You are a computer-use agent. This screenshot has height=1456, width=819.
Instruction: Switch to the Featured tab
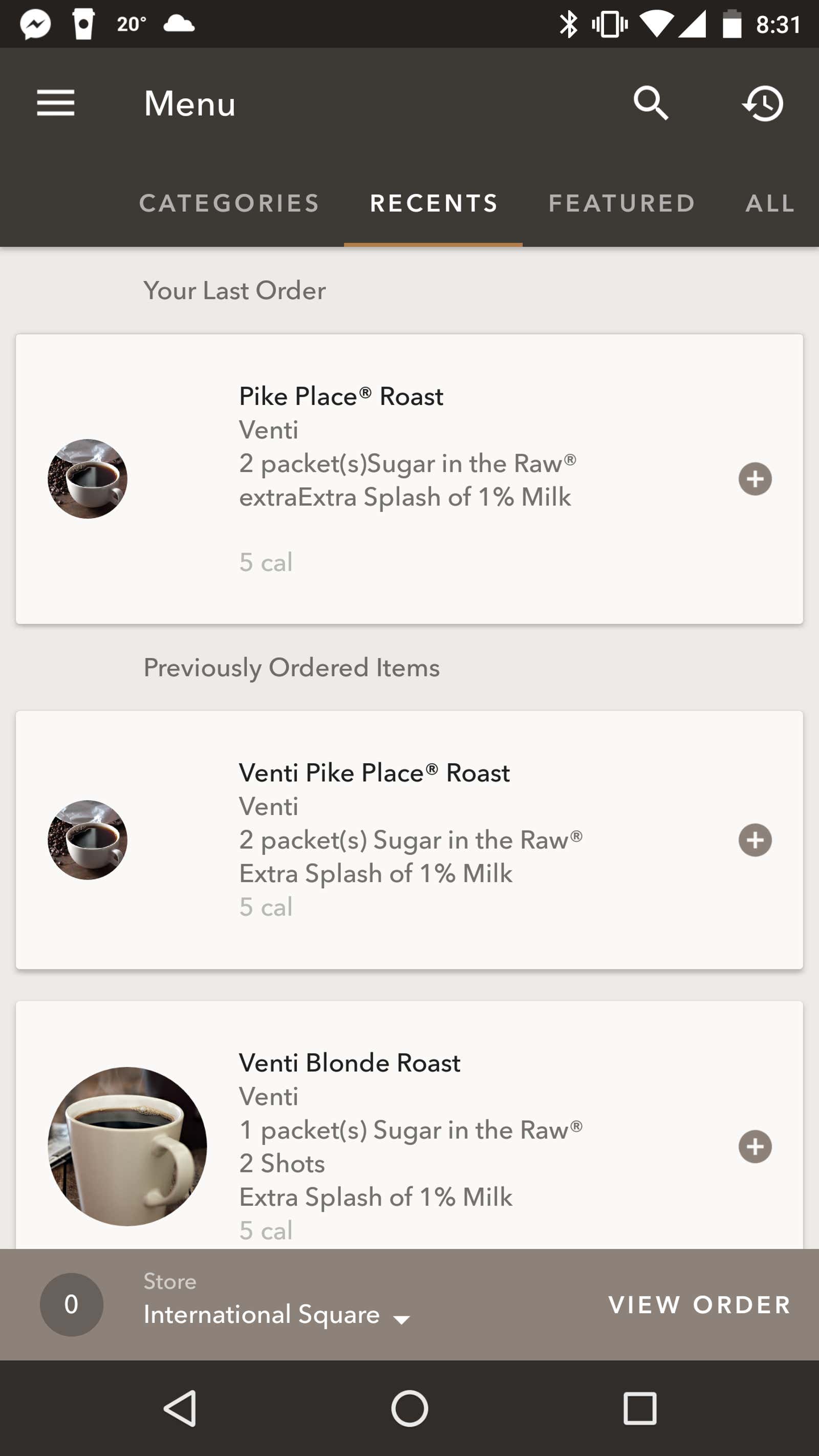point(622,203)
